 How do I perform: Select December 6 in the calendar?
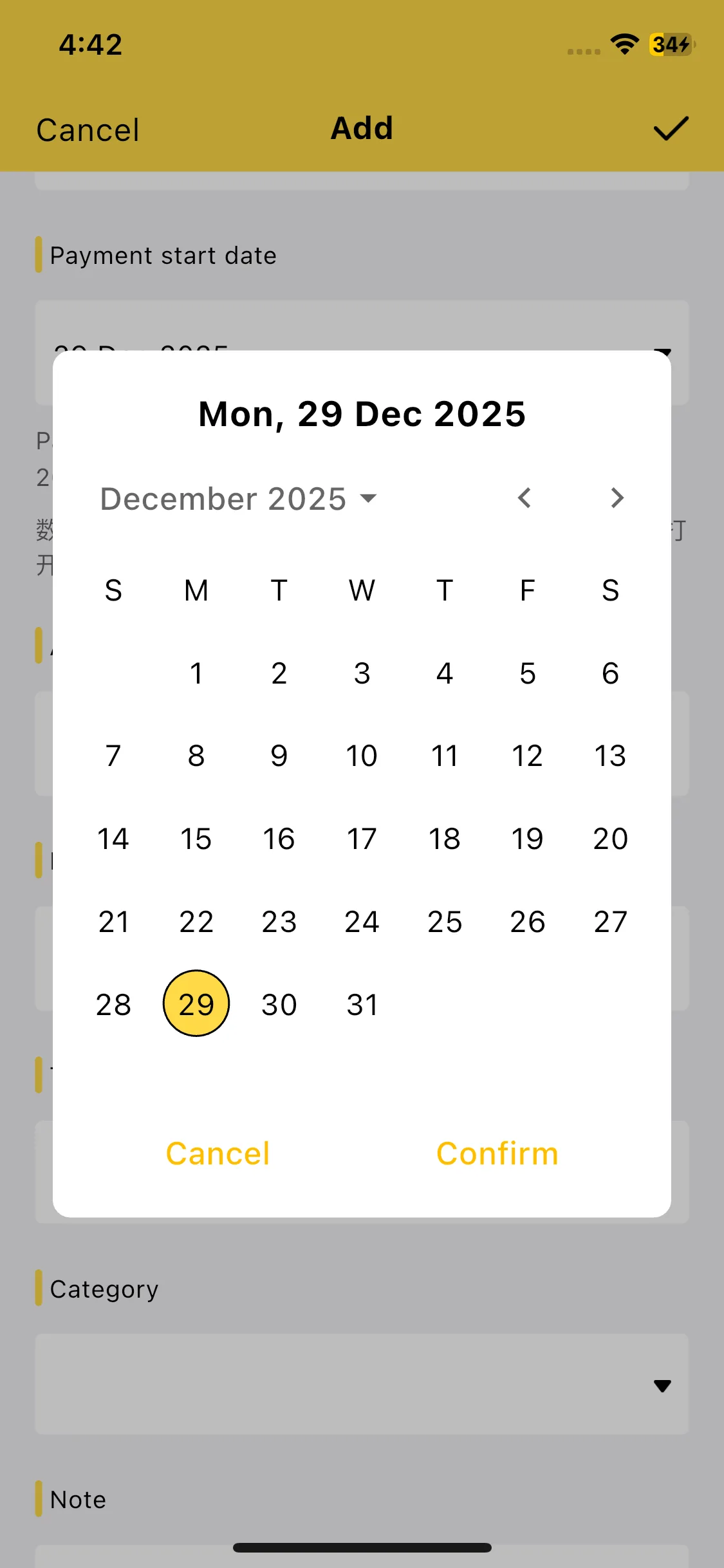click(610, 673)
